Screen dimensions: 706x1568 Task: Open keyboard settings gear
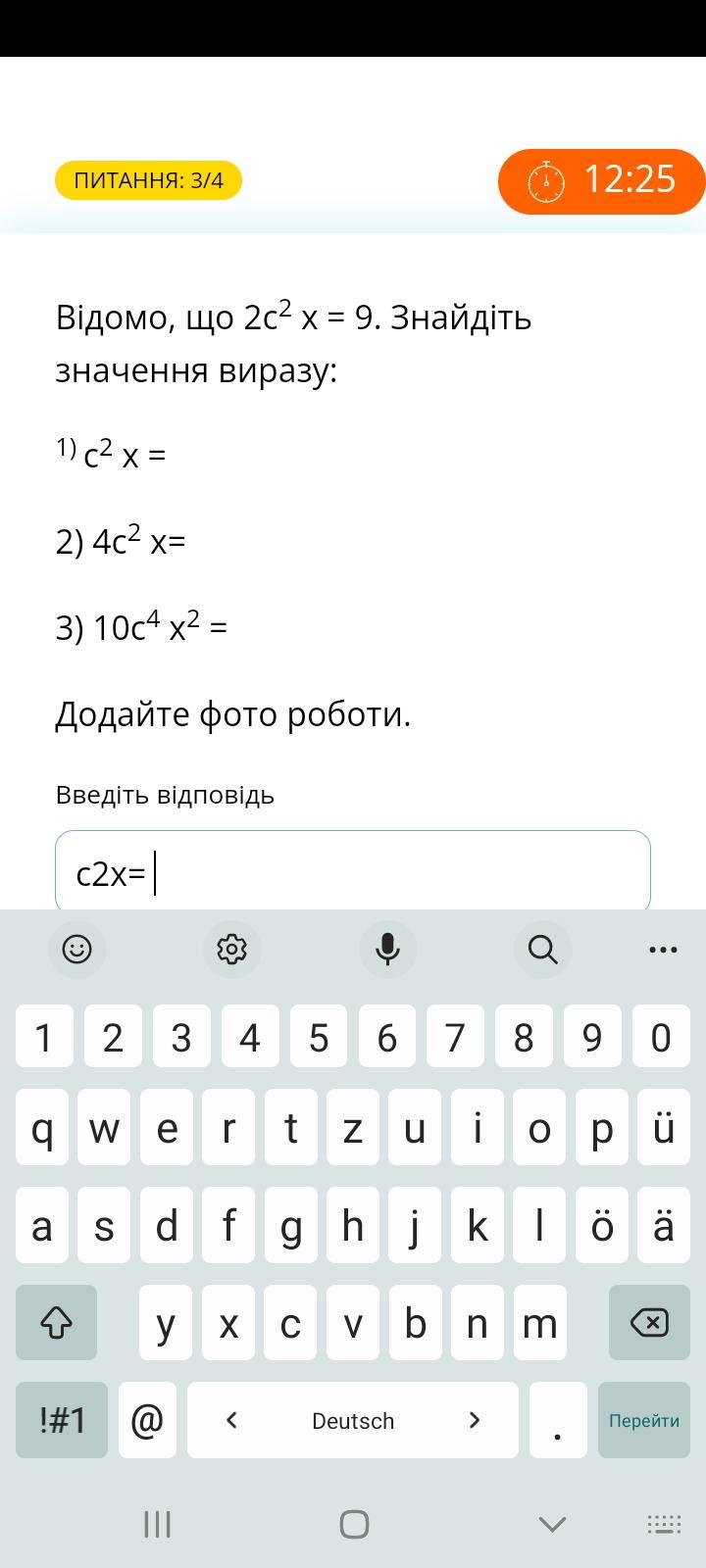pos(231,949)
